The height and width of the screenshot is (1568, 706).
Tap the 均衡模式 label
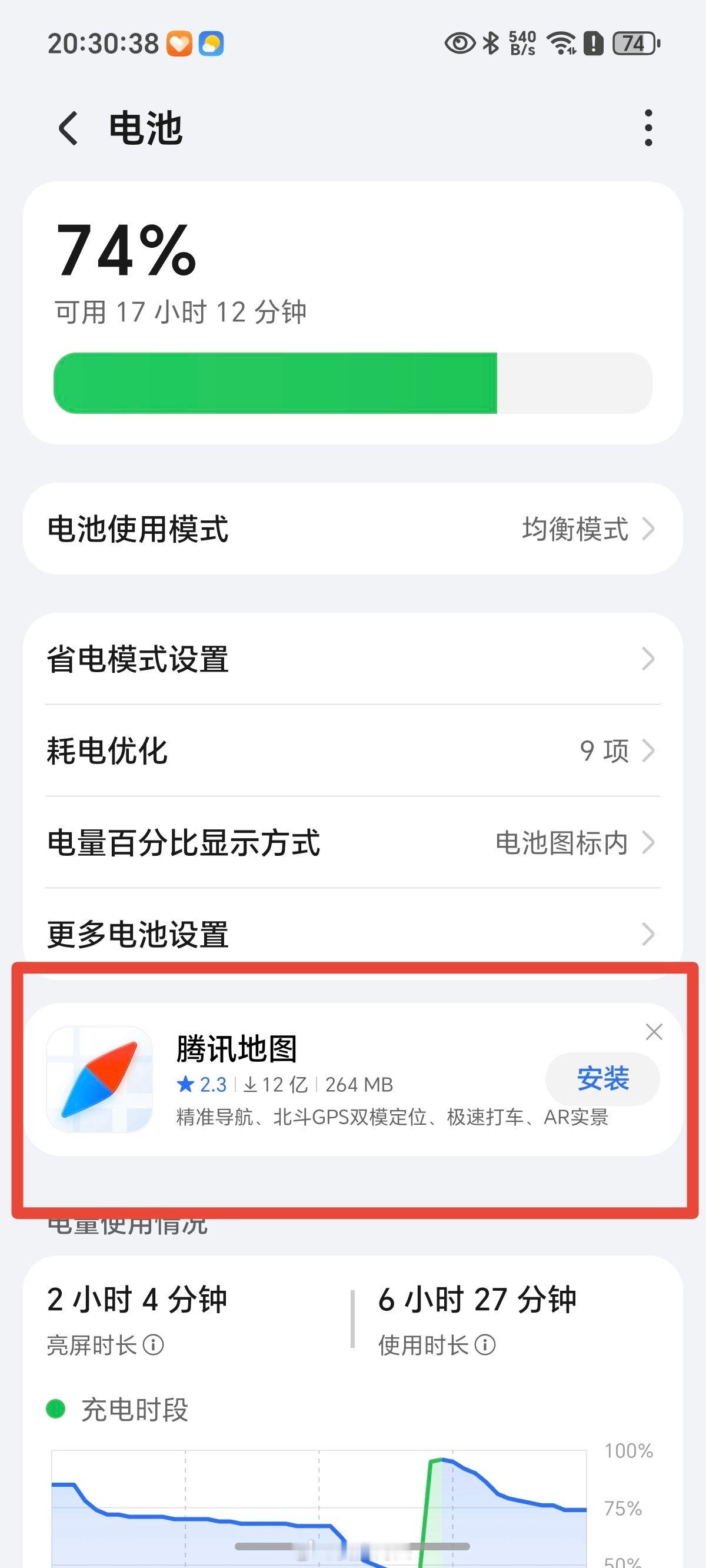575,530
